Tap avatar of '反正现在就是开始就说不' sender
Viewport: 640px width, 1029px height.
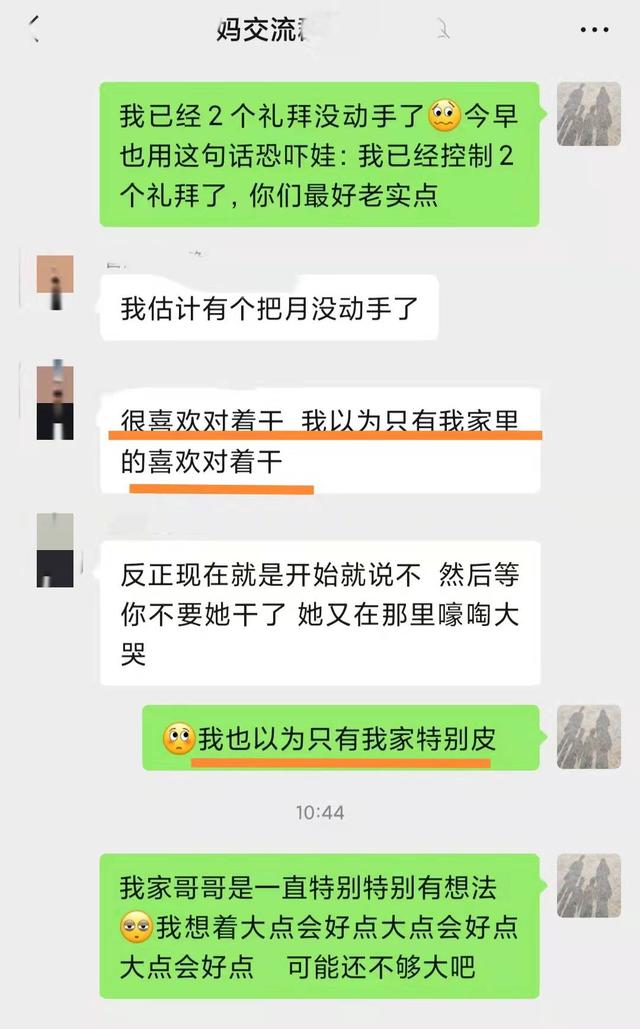pyautogui.click(x=55, y=550)
